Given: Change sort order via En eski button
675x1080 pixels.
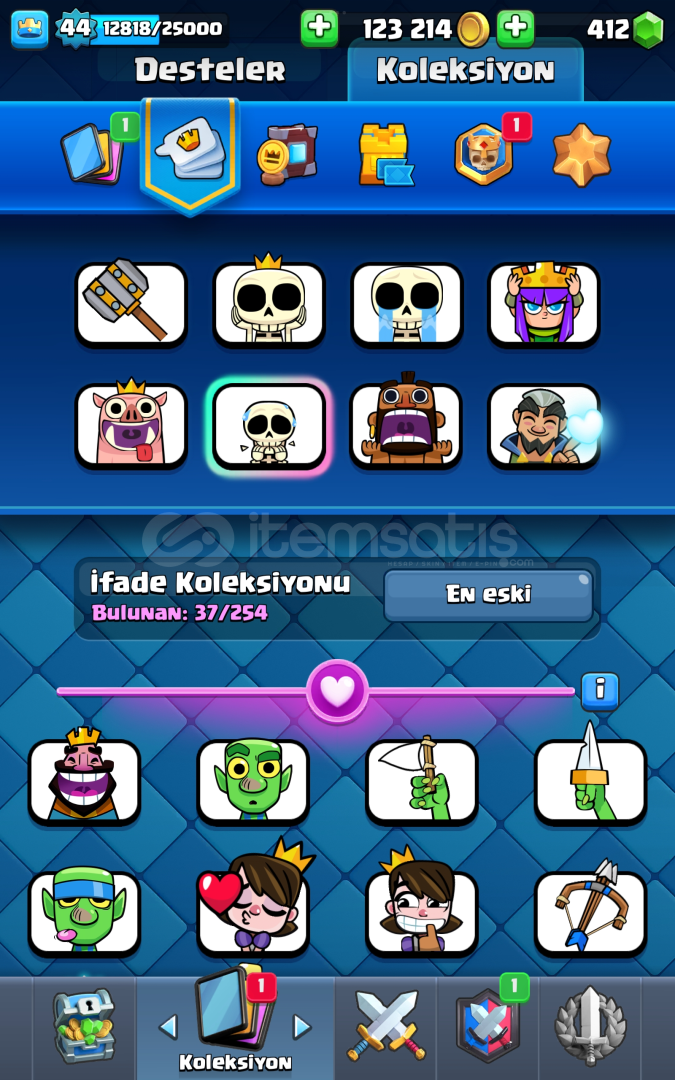Looking at the screenshot, I should tap(488, 594).
